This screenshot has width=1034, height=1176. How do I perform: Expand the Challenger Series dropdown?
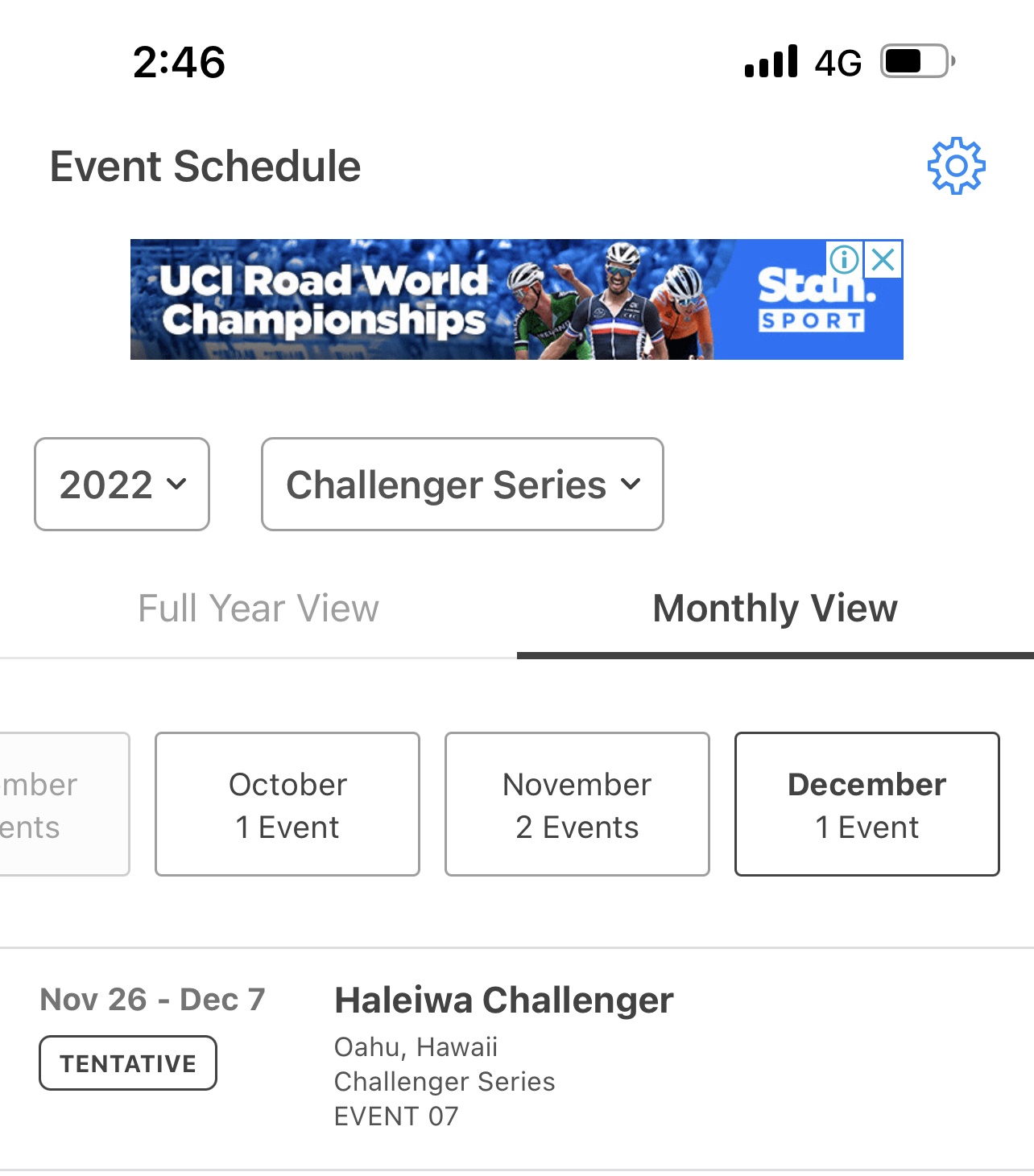click(x=462, y=485)
